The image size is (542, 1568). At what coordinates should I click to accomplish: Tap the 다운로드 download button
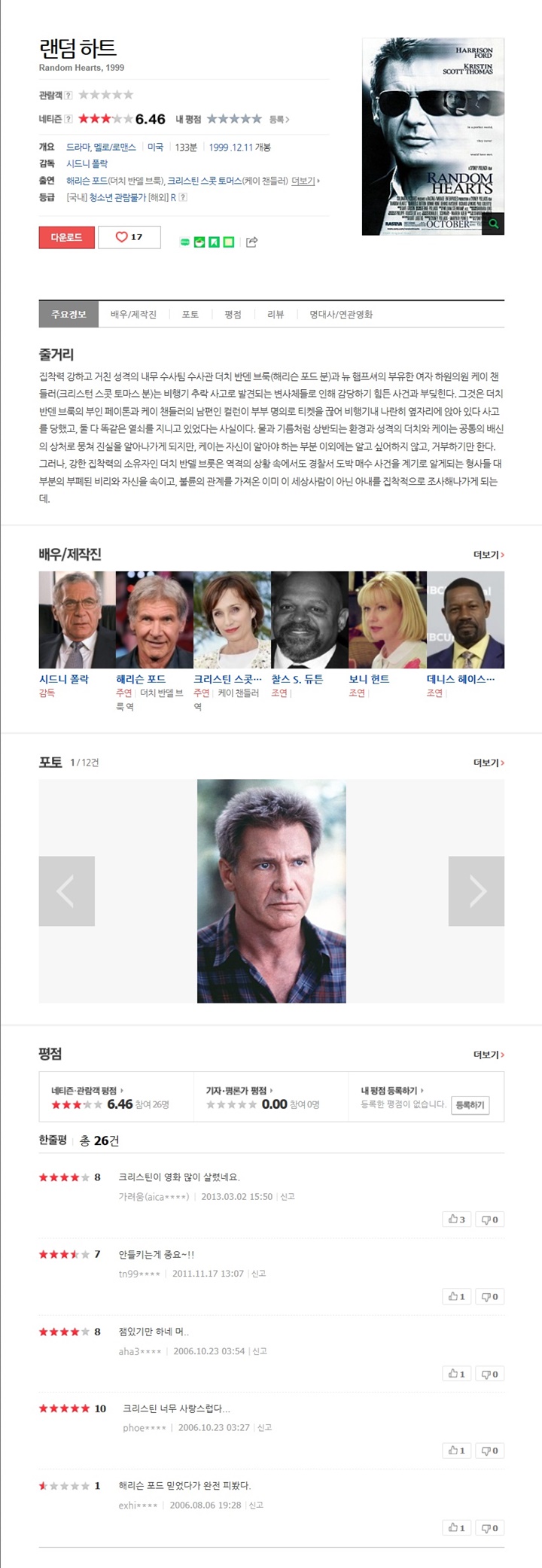(66, 237)
